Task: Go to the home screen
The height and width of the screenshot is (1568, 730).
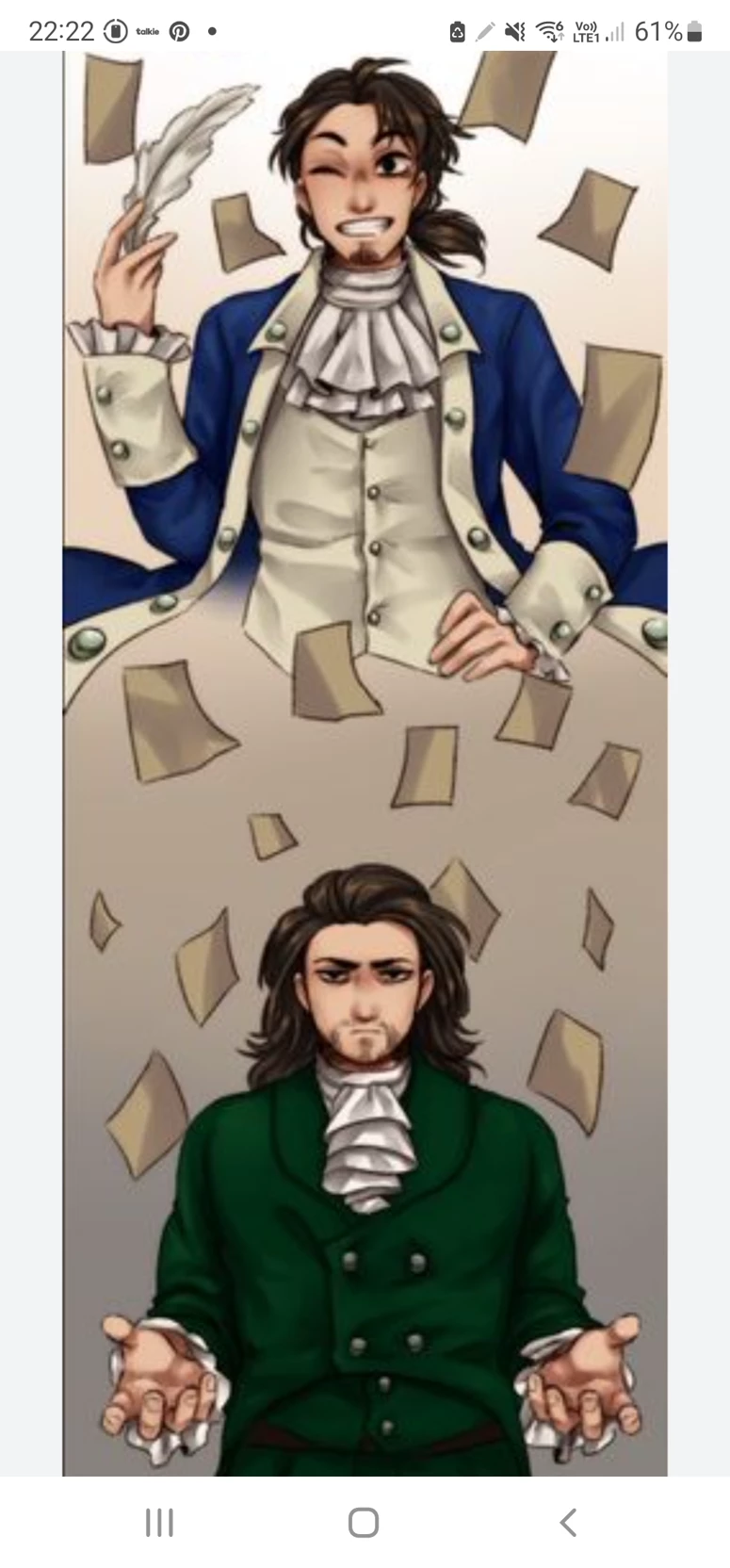Action: [364, 1522]
